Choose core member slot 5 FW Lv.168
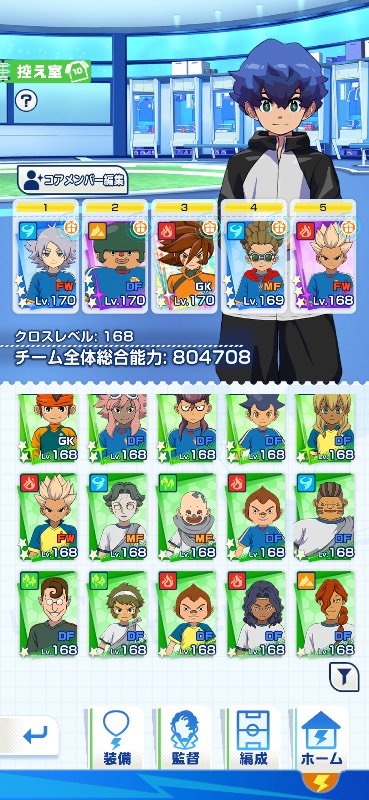The width and height of the screenshot is (369, 800). 323,256
